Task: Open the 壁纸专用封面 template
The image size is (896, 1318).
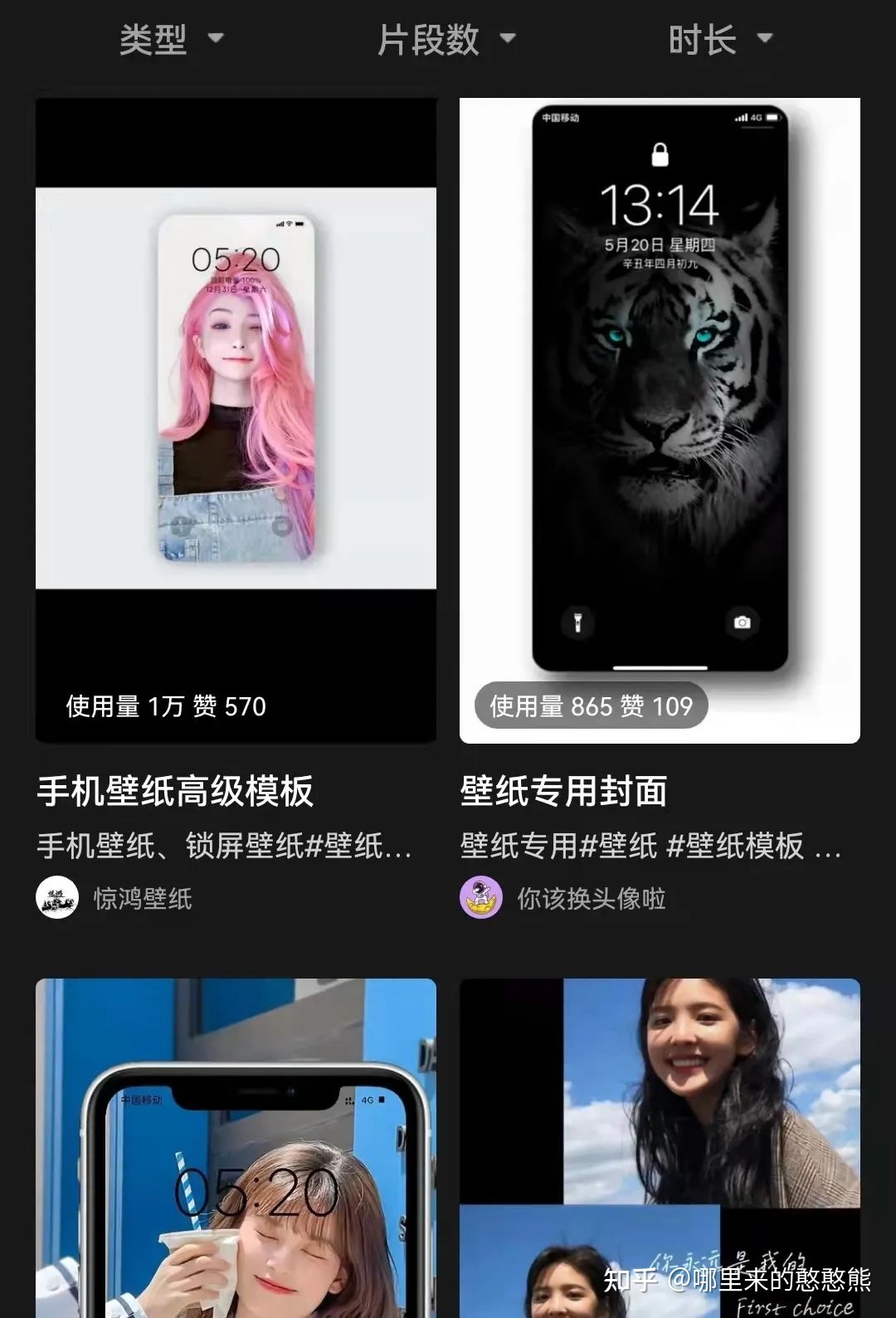Action: pyautogui.click(x=660, y=420)
